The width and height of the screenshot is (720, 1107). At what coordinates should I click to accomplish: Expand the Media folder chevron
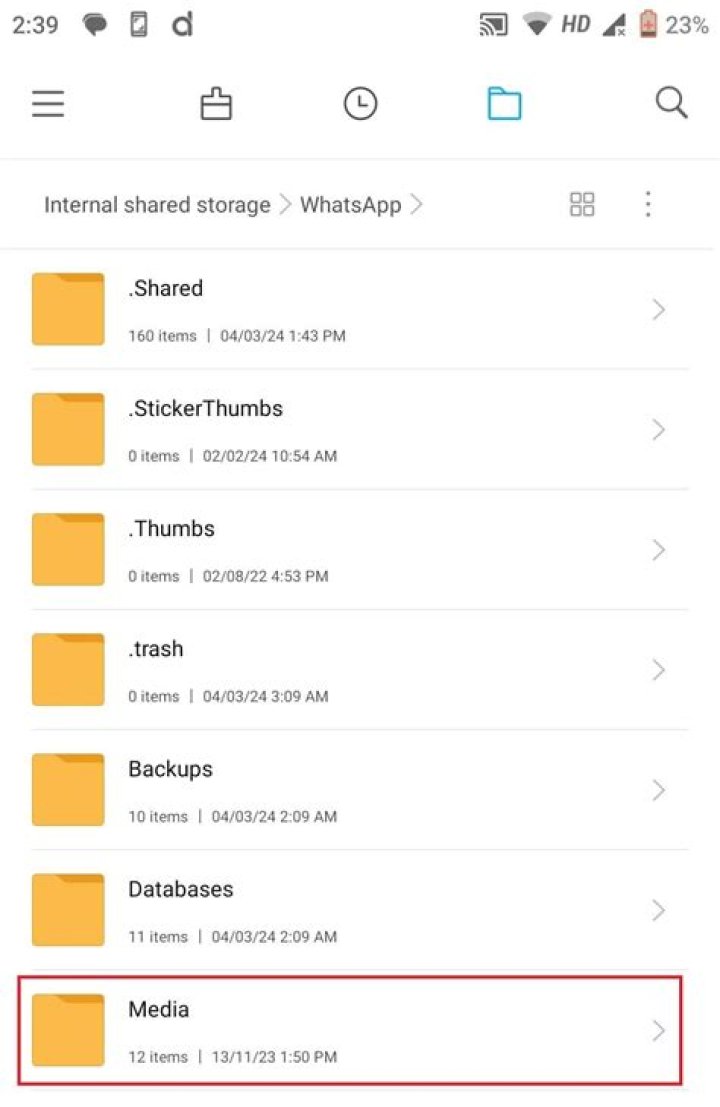[x=658, y=1030]
